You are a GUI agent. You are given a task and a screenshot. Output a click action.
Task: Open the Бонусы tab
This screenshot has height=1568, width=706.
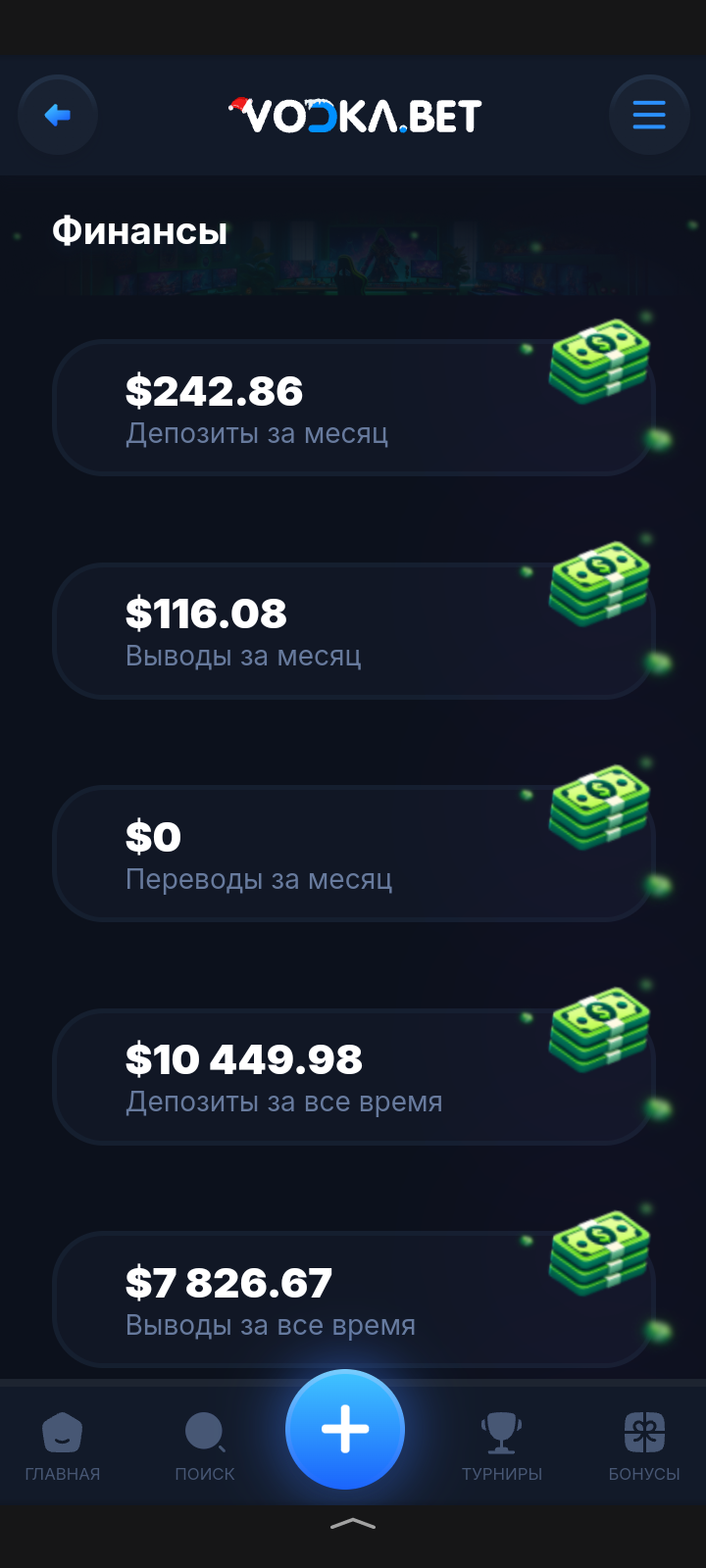point(644,1445)
